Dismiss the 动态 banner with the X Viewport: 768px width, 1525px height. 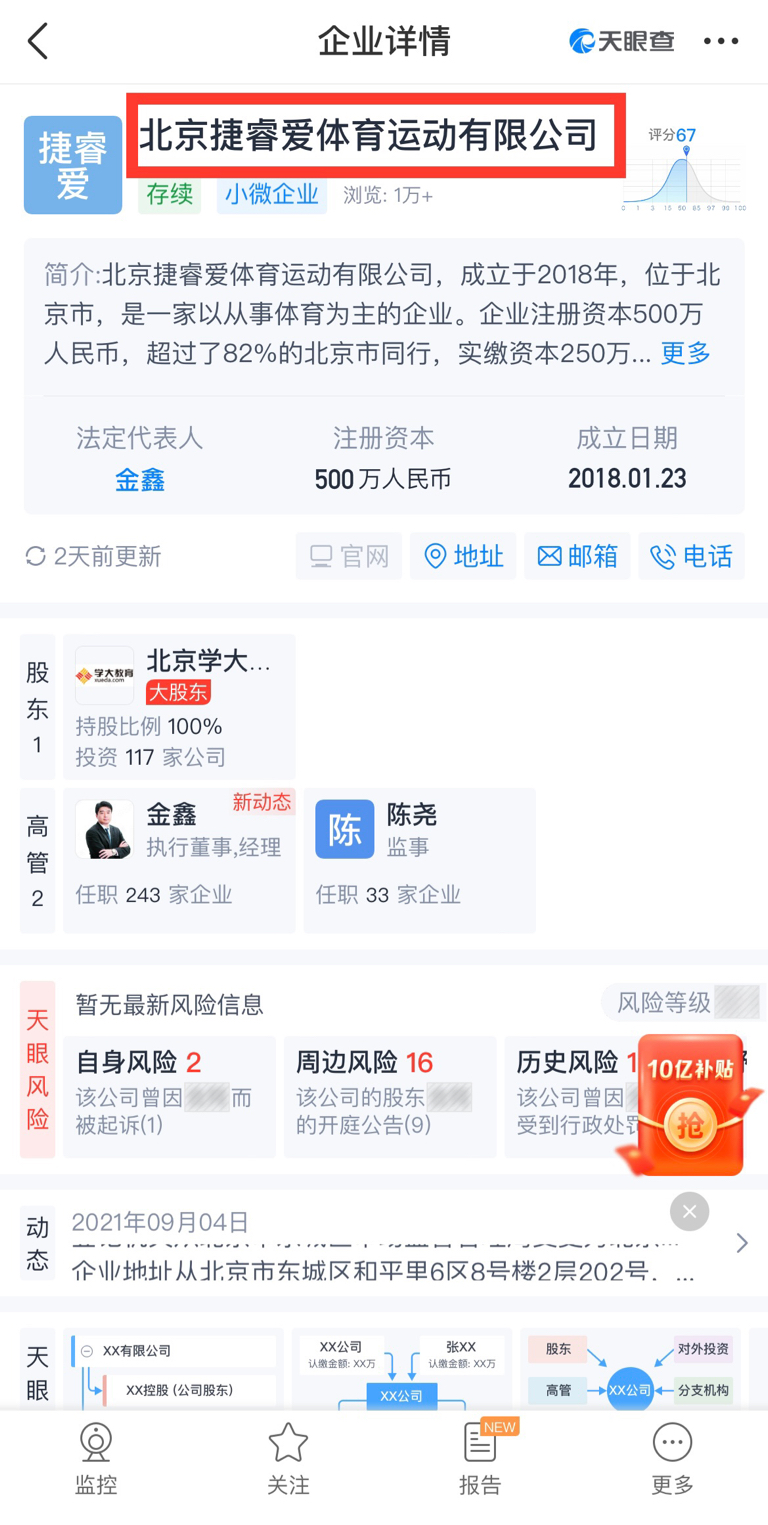coord(689,1211)
